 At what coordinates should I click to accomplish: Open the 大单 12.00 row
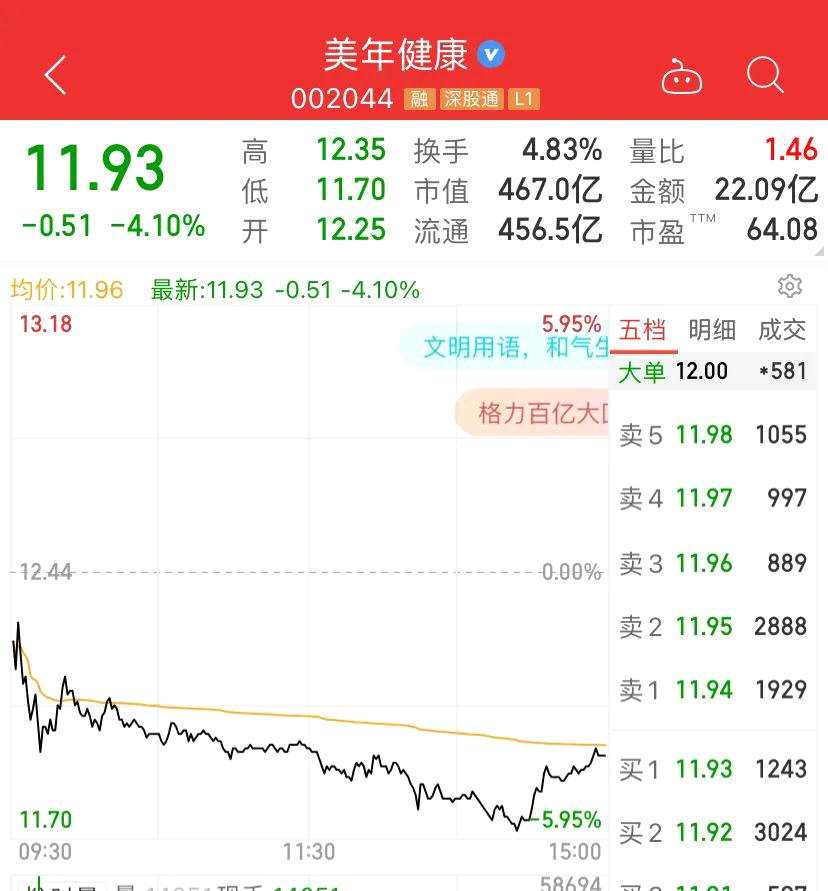coord(713,372)
